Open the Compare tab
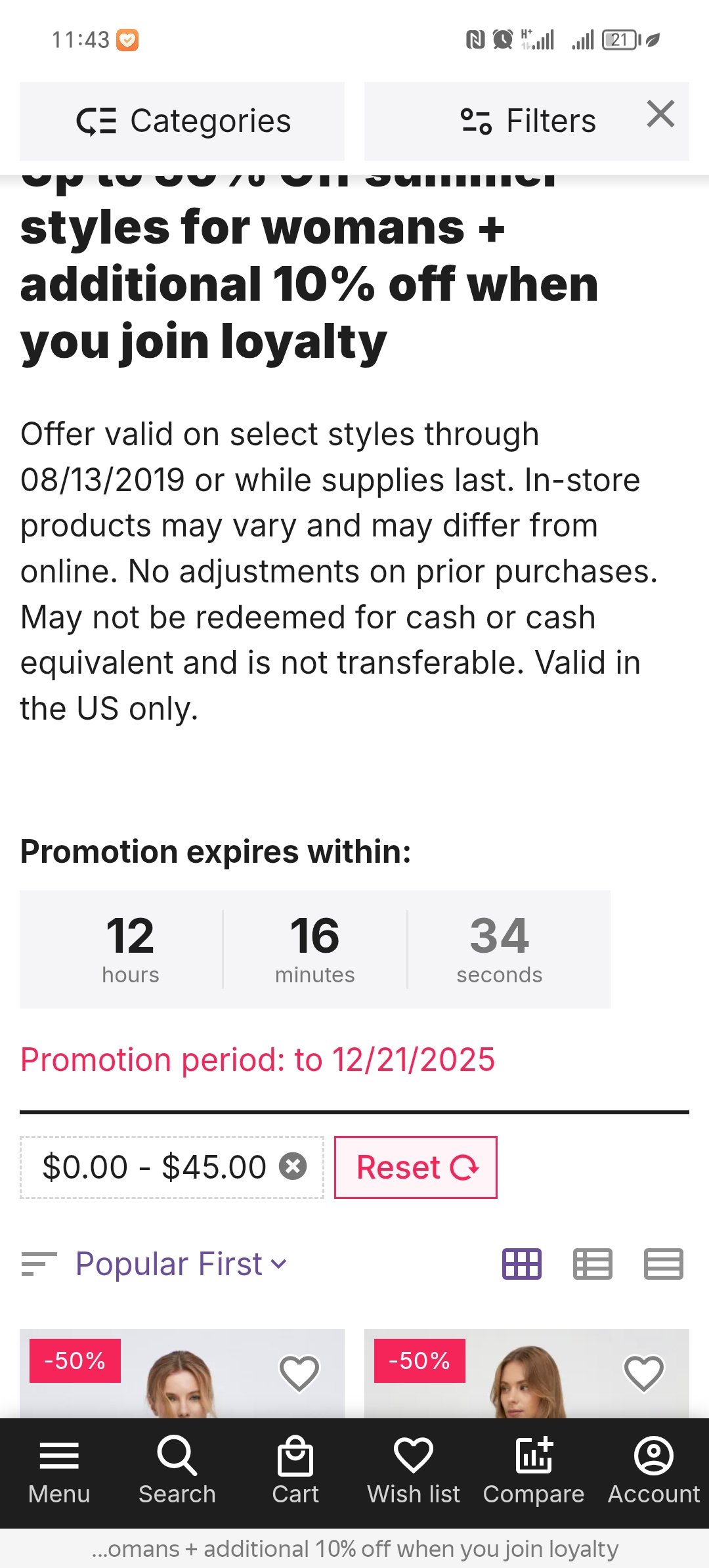 point(534,1471)
